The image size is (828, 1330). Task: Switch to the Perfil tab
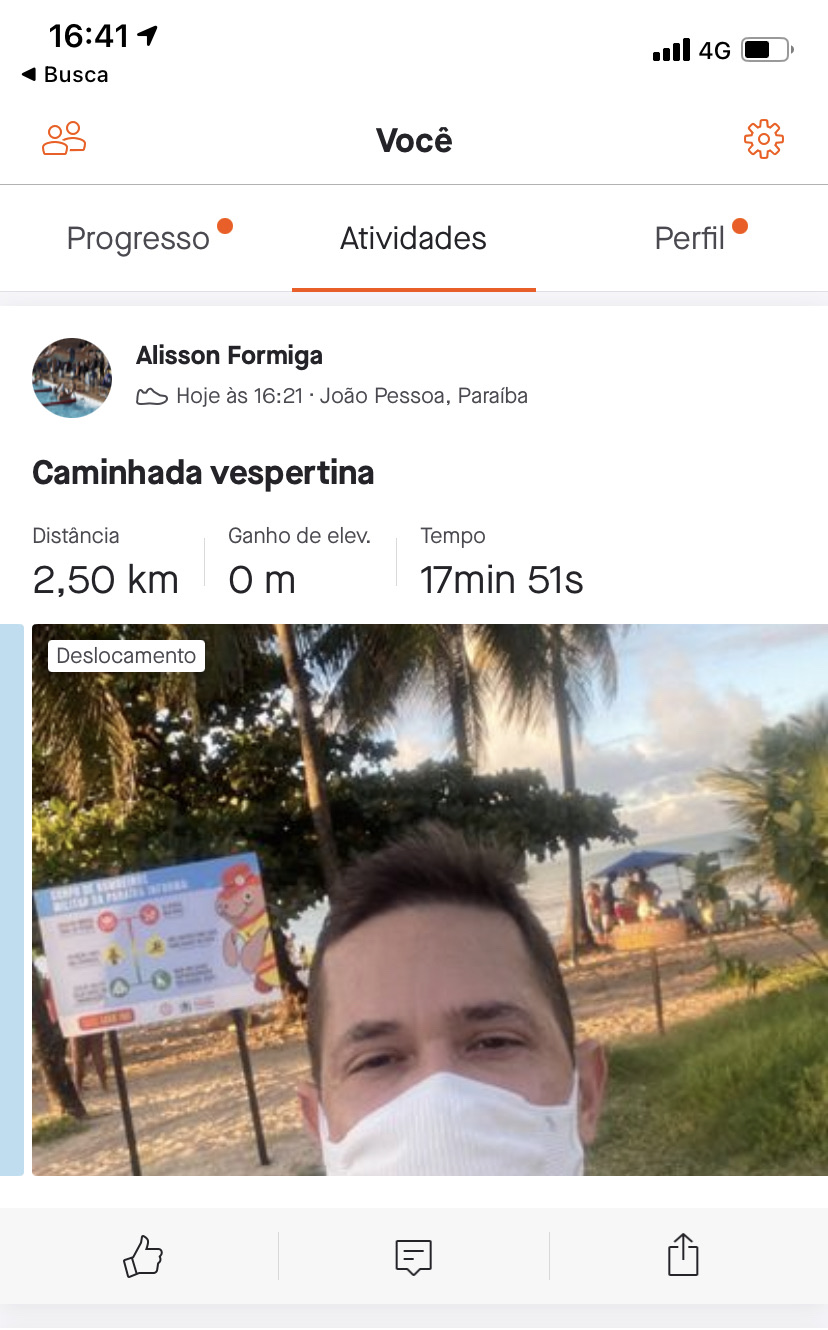tap(689, 239)
